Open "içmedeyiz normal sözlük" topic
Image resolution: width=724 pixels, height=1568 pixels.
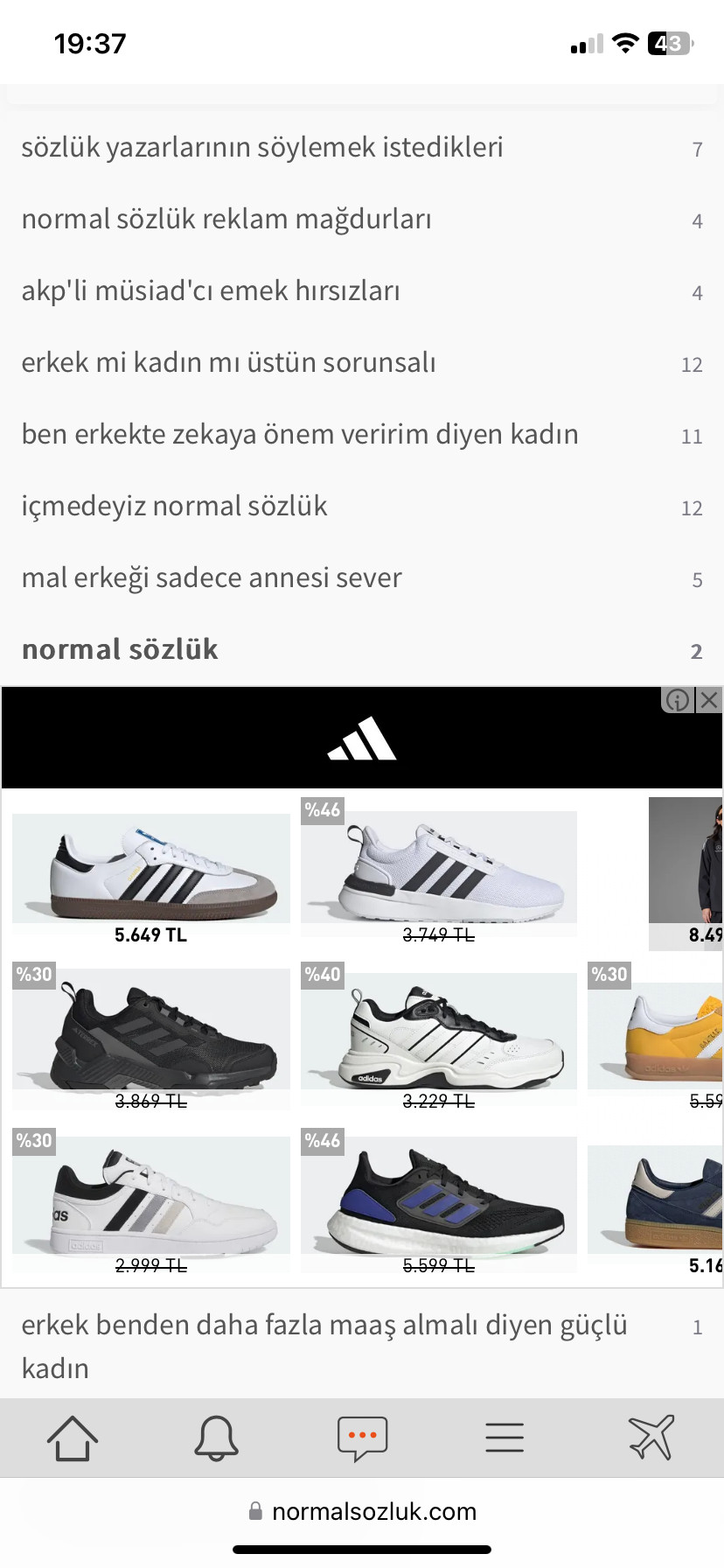(x=174, y=507)
